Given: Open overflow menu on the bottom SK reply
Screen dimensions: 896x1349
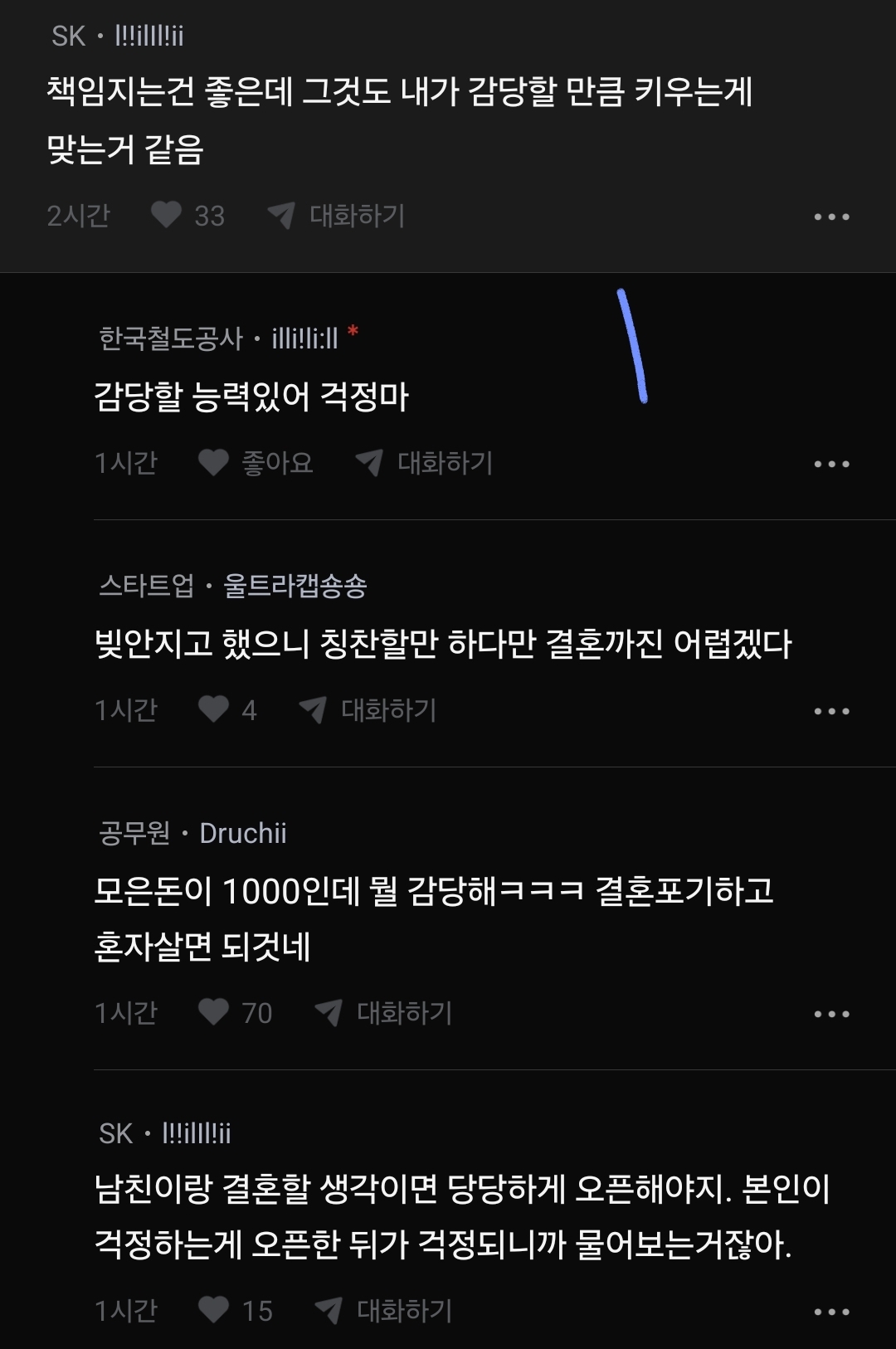Looking at the screenshot, I should (831, 1312).
